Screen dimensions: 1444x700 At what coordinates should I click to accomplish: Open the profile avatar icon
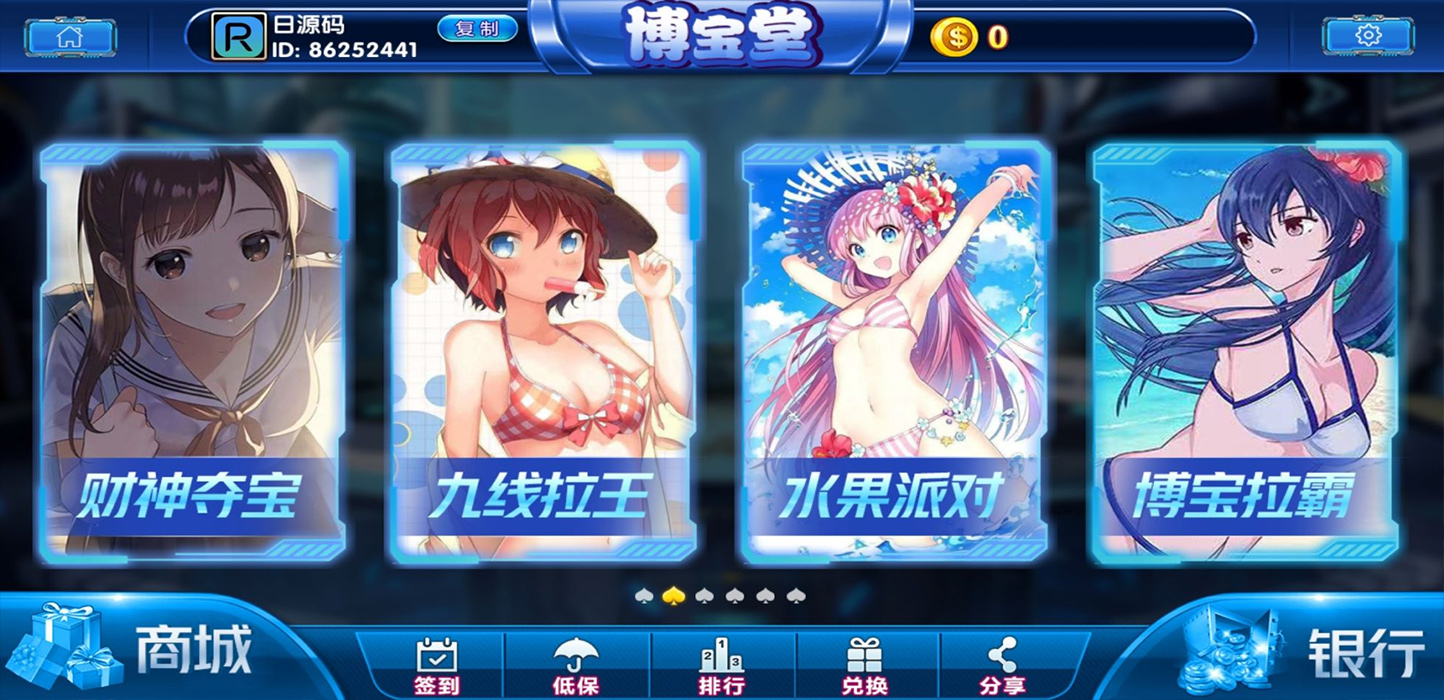(239, 36)
